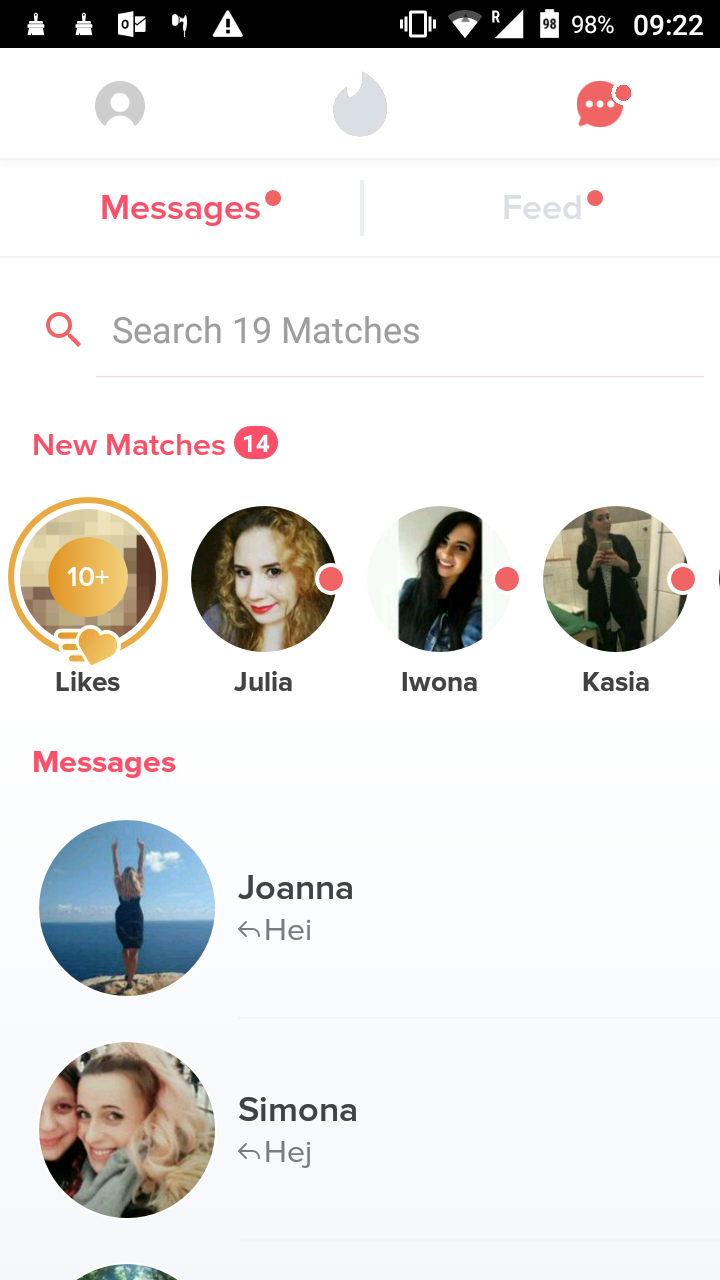View the 10+ Likes circle
Image resolution: width=720 pixels, height=1280 pixels.
tap(88, 578)
